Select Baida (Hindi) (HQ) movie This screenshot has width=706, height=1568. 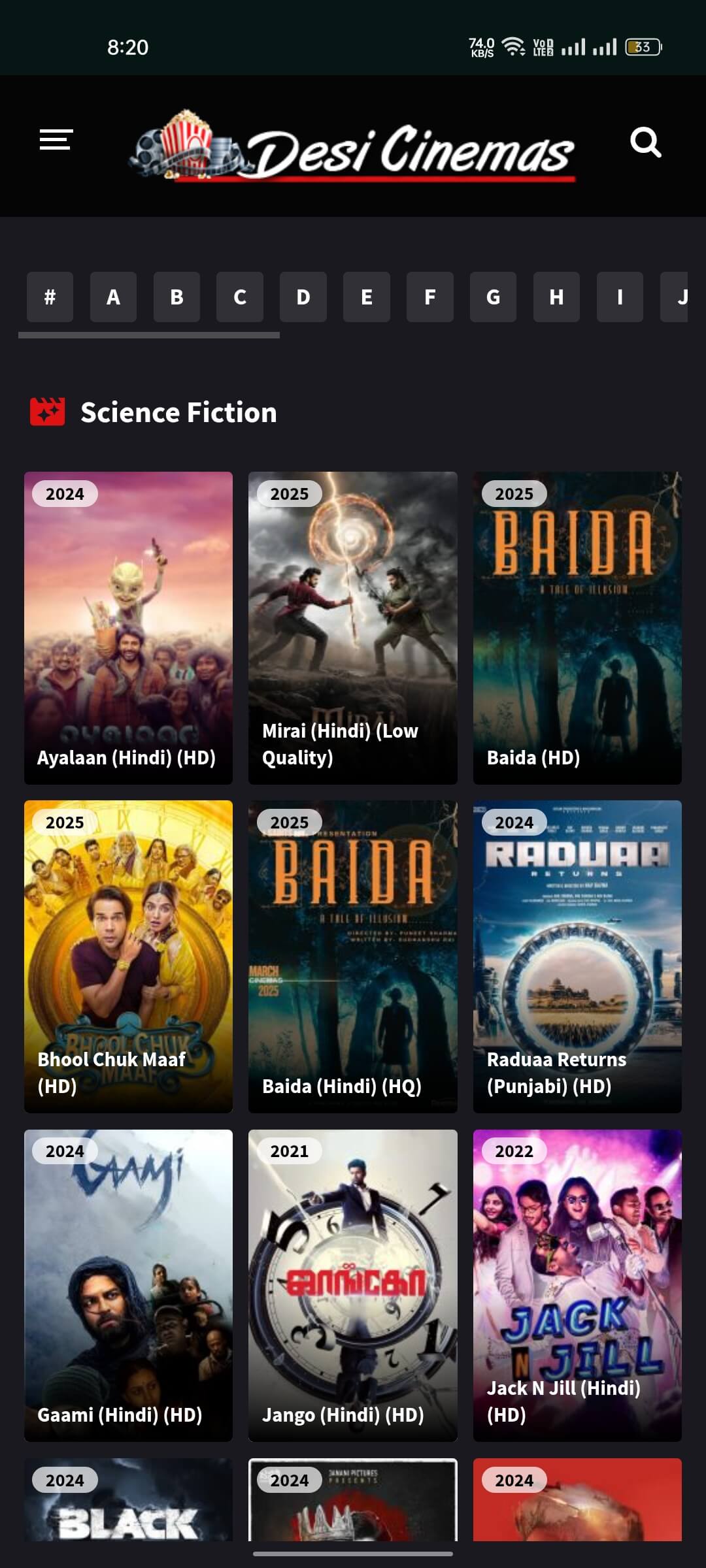[353, 956]
